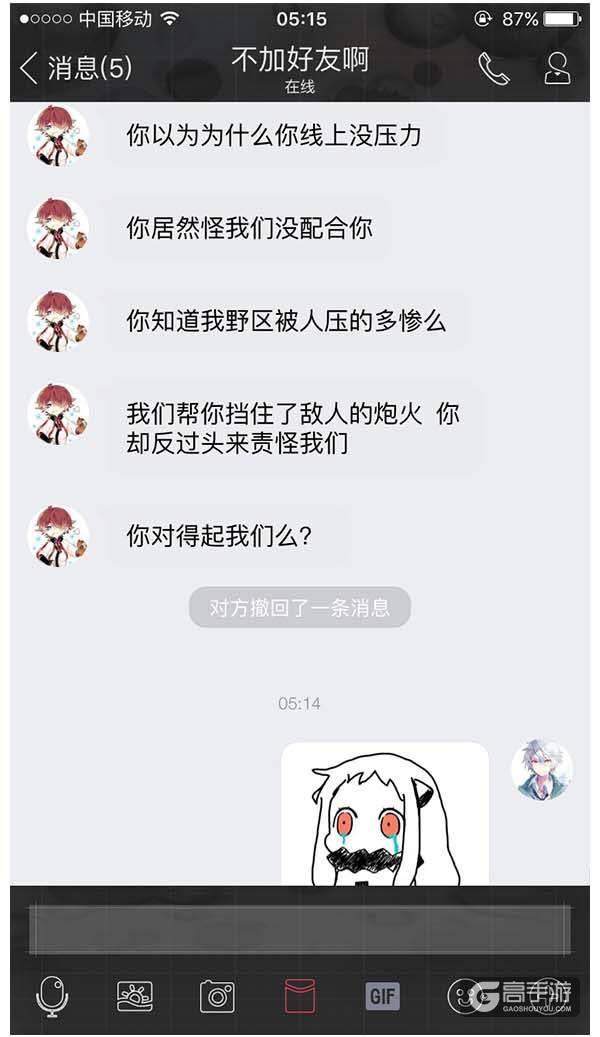Open the sent crying cartoon sticker
The image size is (600, 1037).
click(x=385, y=815)
